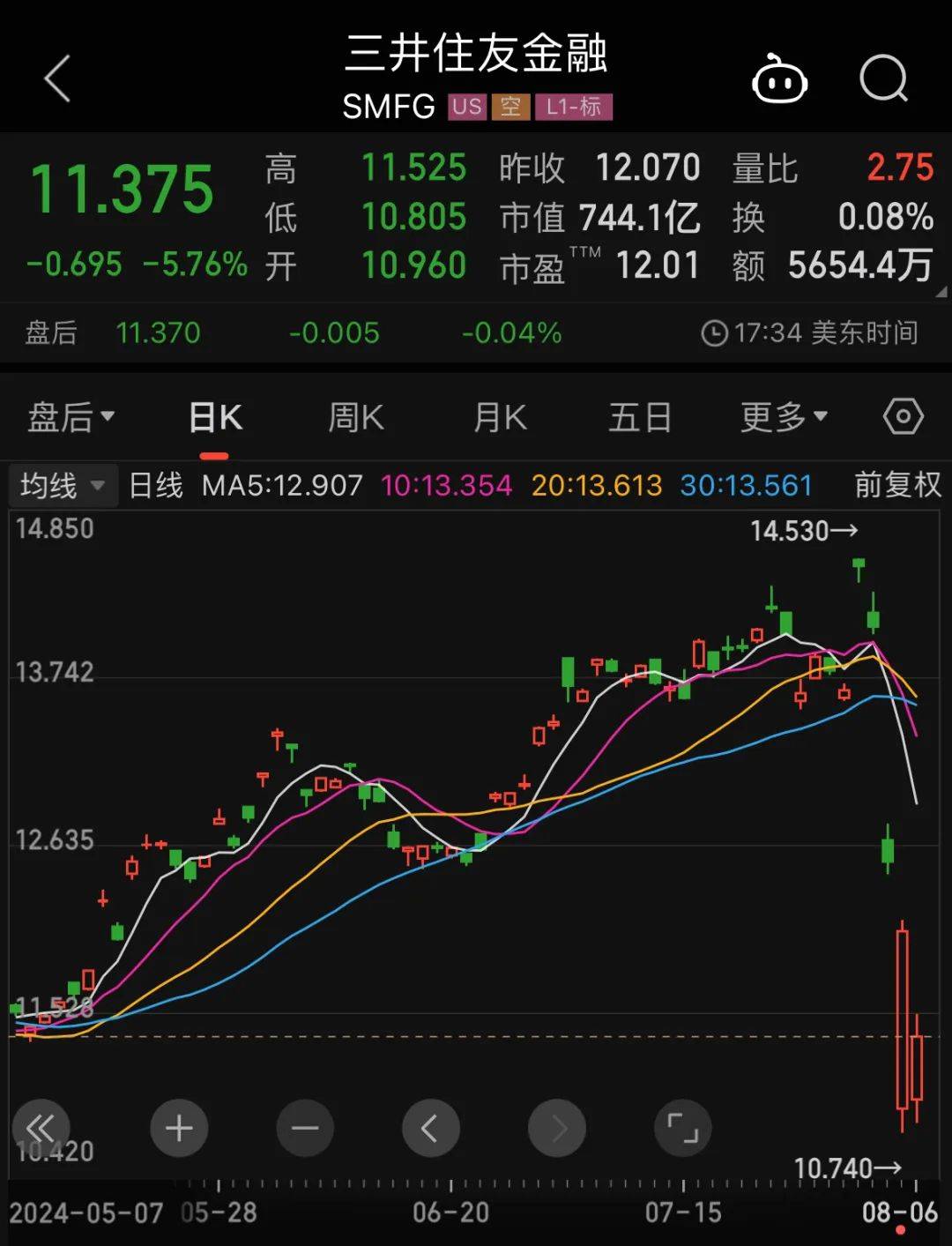Toggle the L1-标 quote level badge
This screenshot has height=1246, width=952.
click(x=573, y=107)
